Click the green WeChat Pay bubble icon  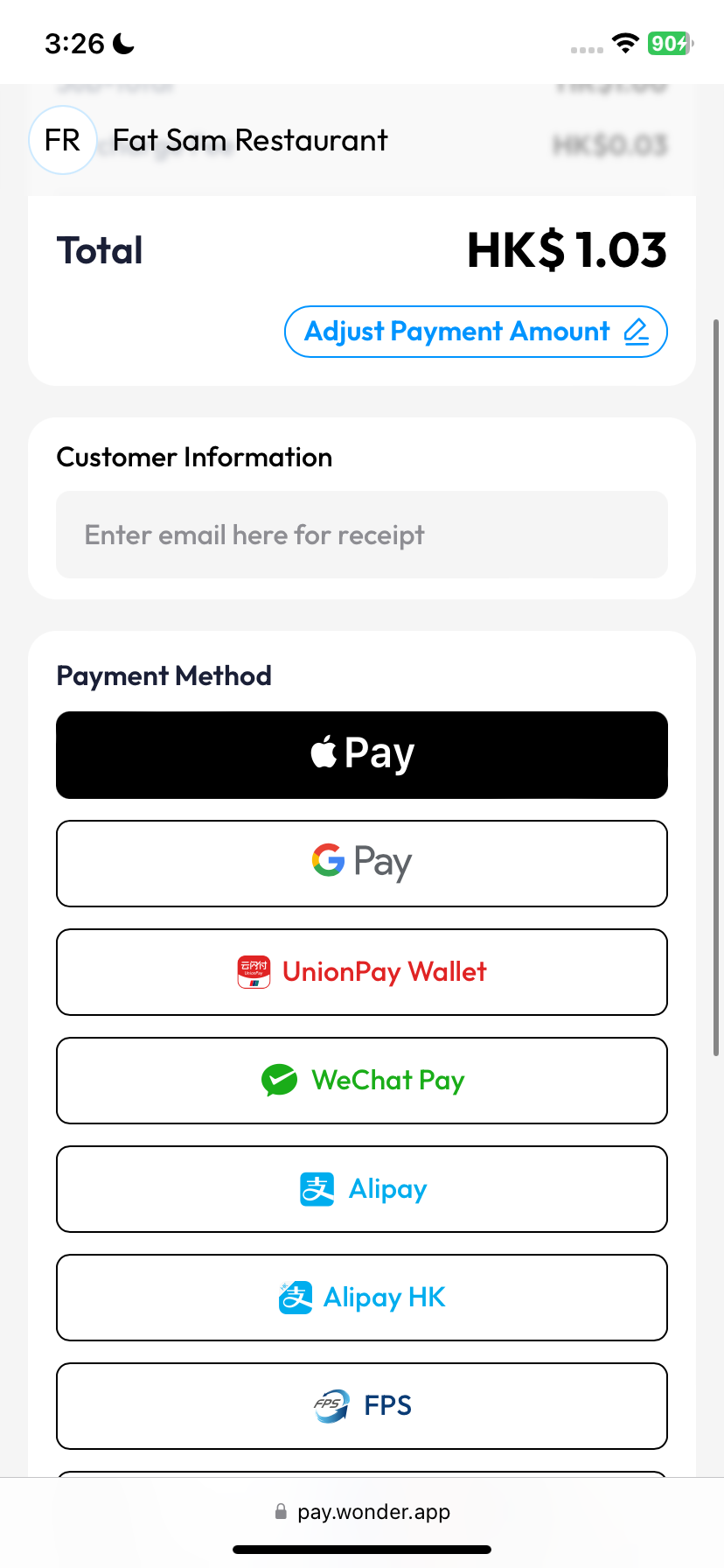pyautogui.click(x=279, y=1080)
